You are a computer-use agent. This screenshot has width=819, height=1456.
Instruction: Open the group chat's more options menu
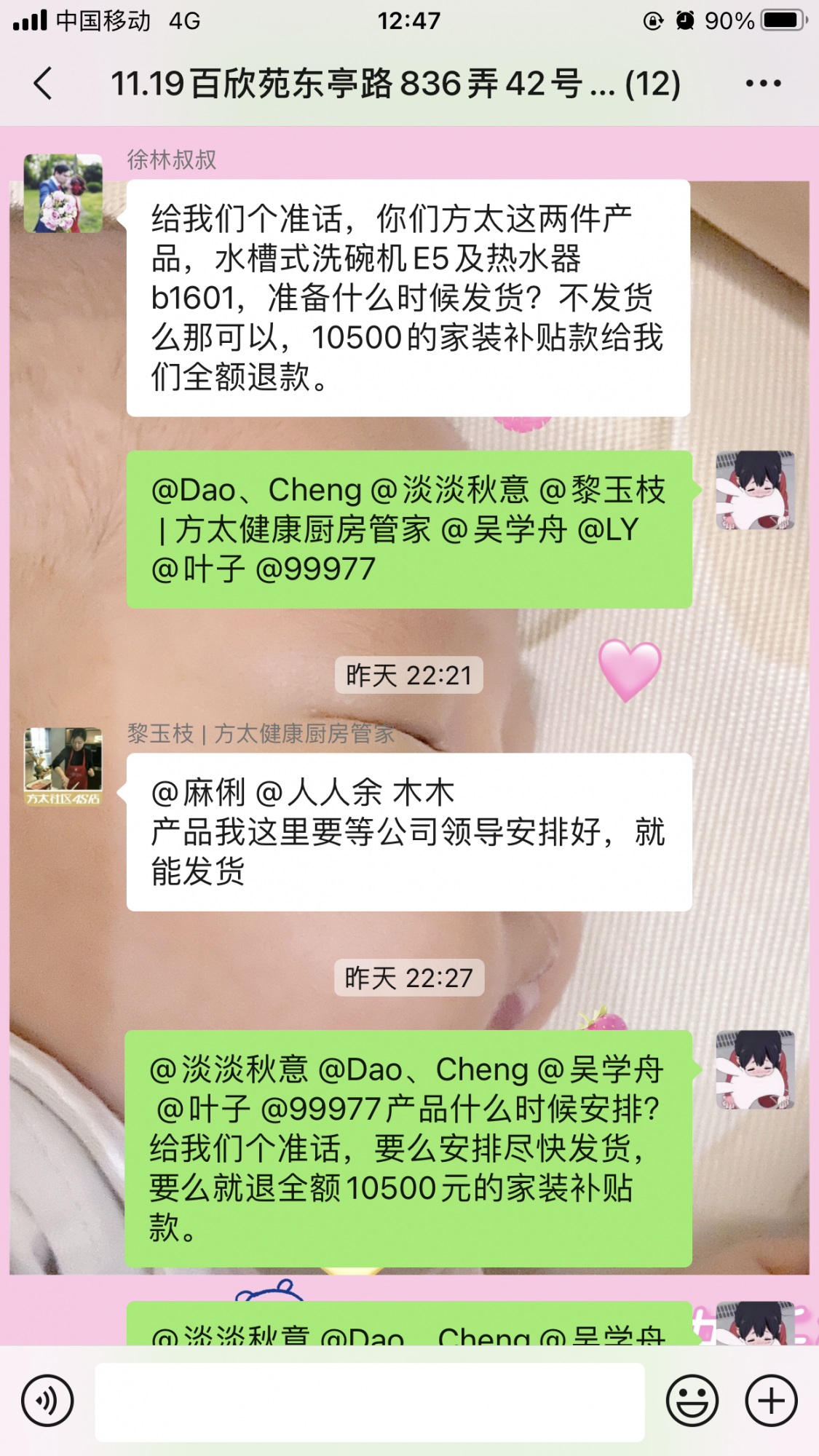click(763, 84)
